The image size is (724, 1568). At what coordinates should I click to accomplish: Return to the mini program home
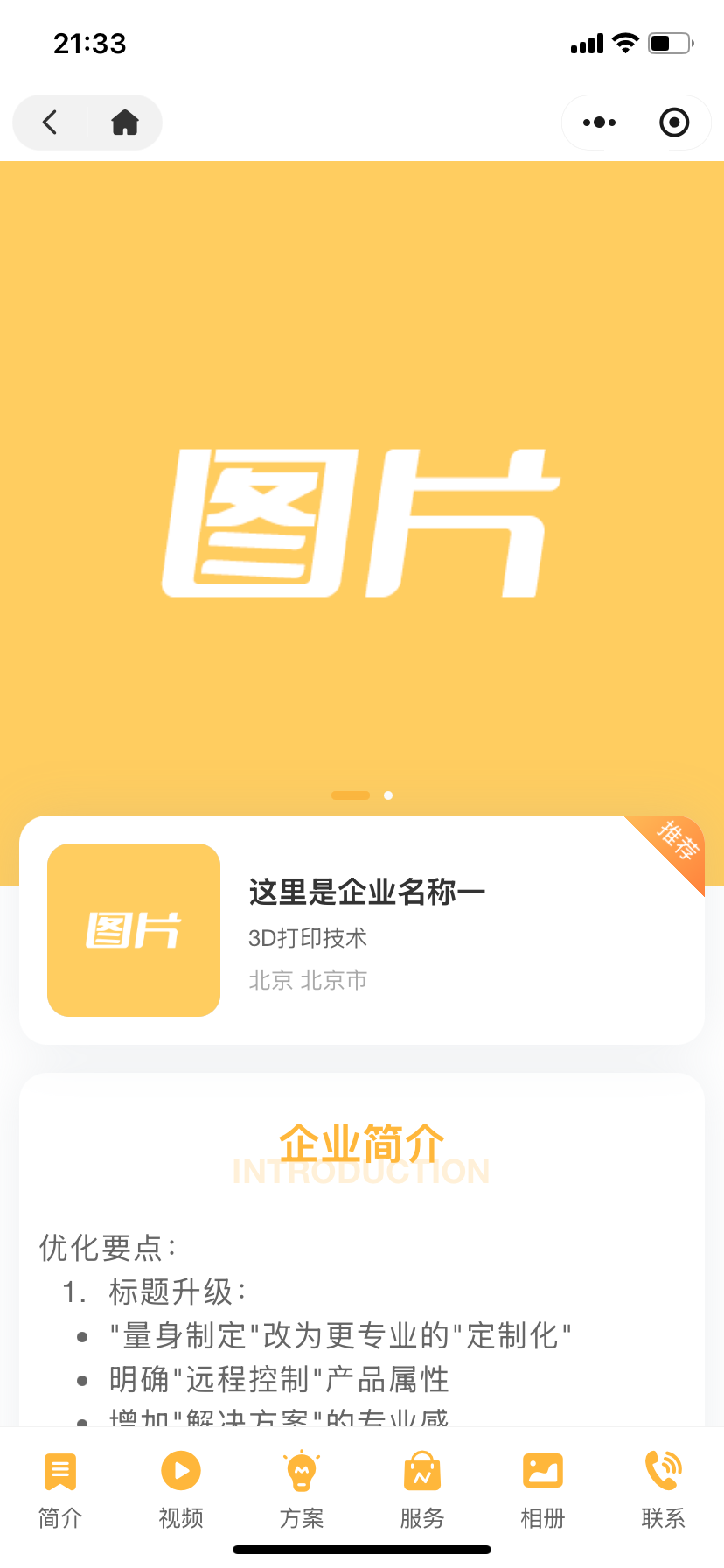pos(125,122)
